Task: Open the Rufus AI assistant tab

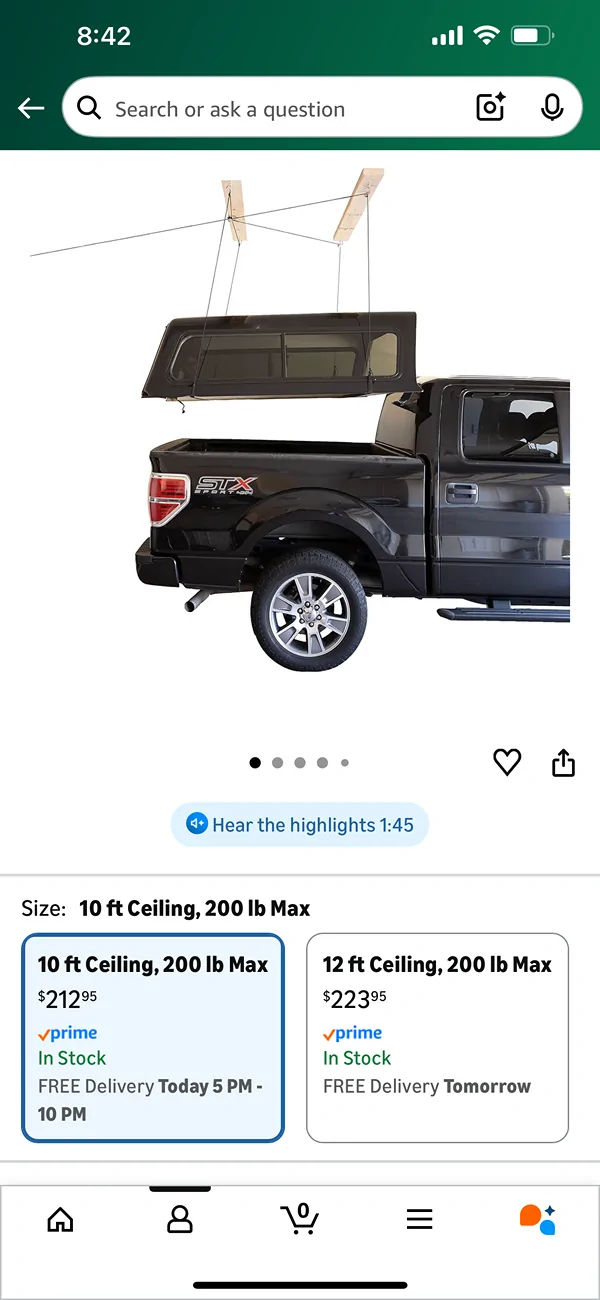Action: pos(538,1219)
